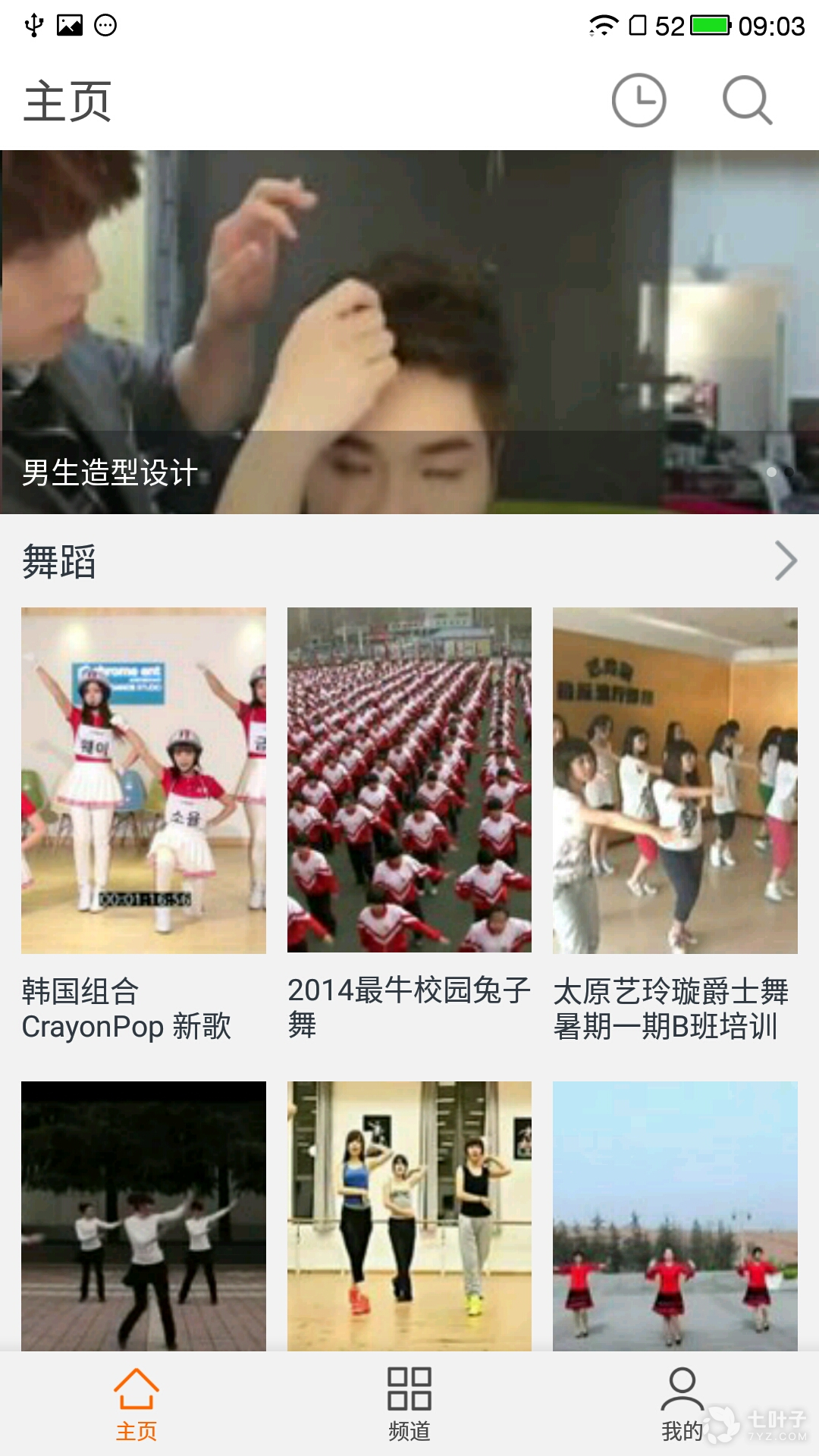The width and height of the screenshot is (819, 1456).
Task: Open the search magnifier icon
Action: point(747,100)
